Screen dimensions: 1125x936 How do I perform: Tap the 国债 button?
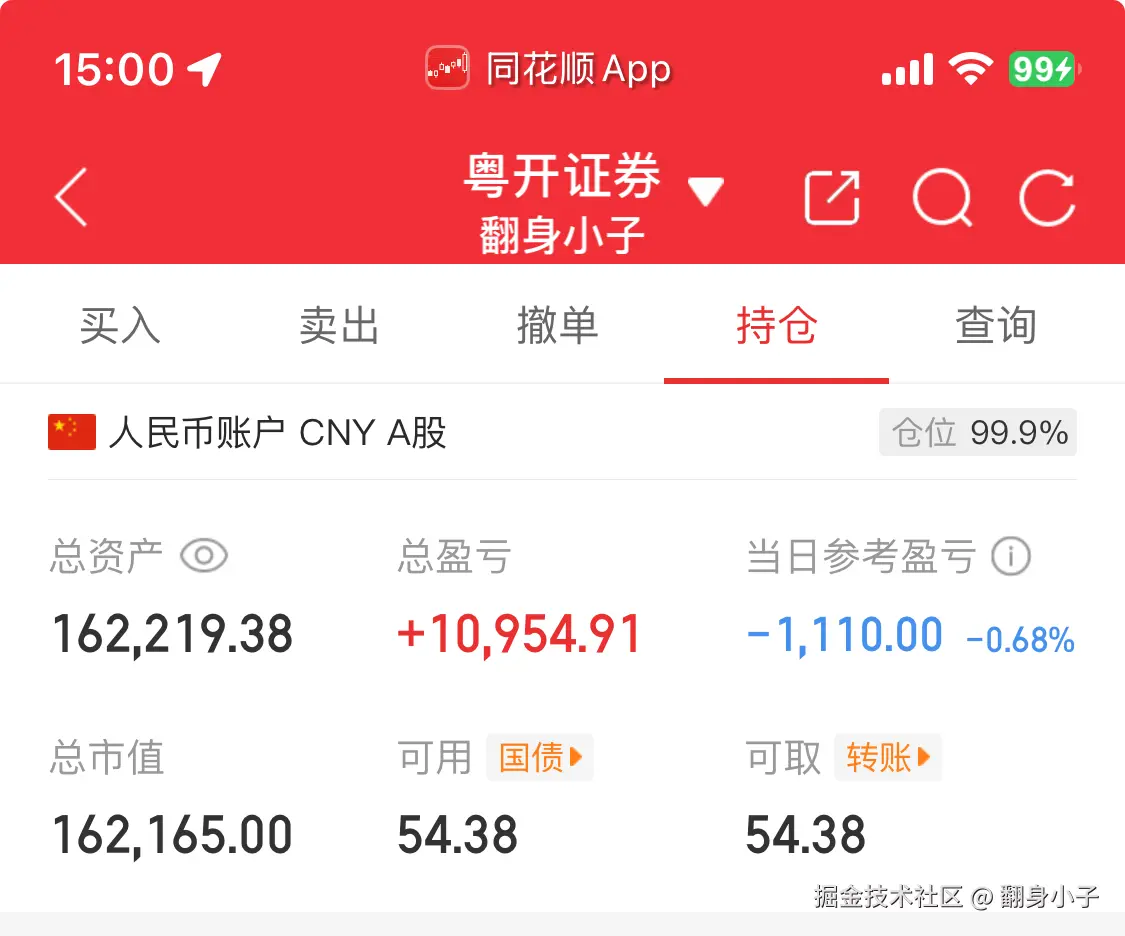540,758
